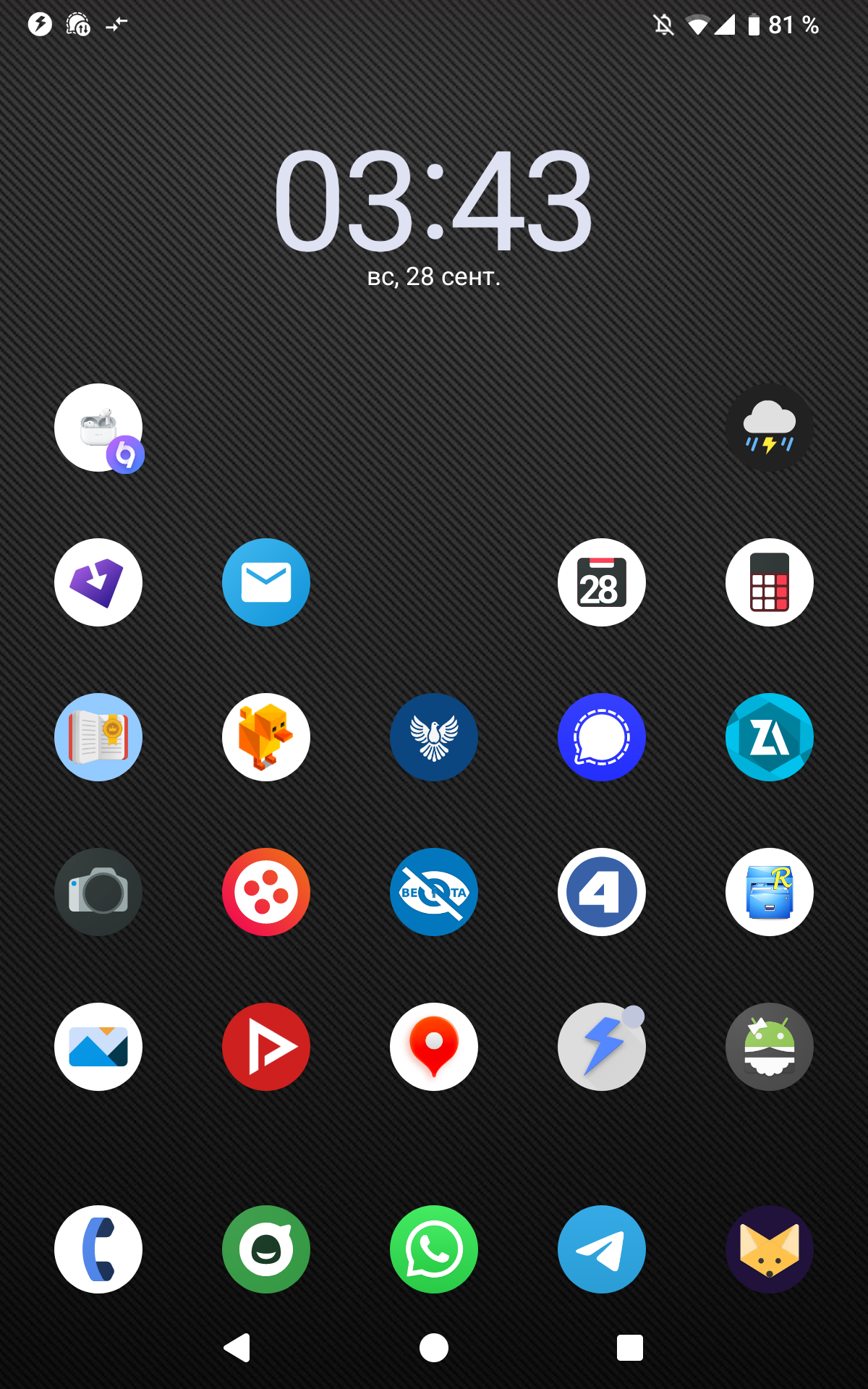Open the blue email envelope app

(x=266, y=582)
